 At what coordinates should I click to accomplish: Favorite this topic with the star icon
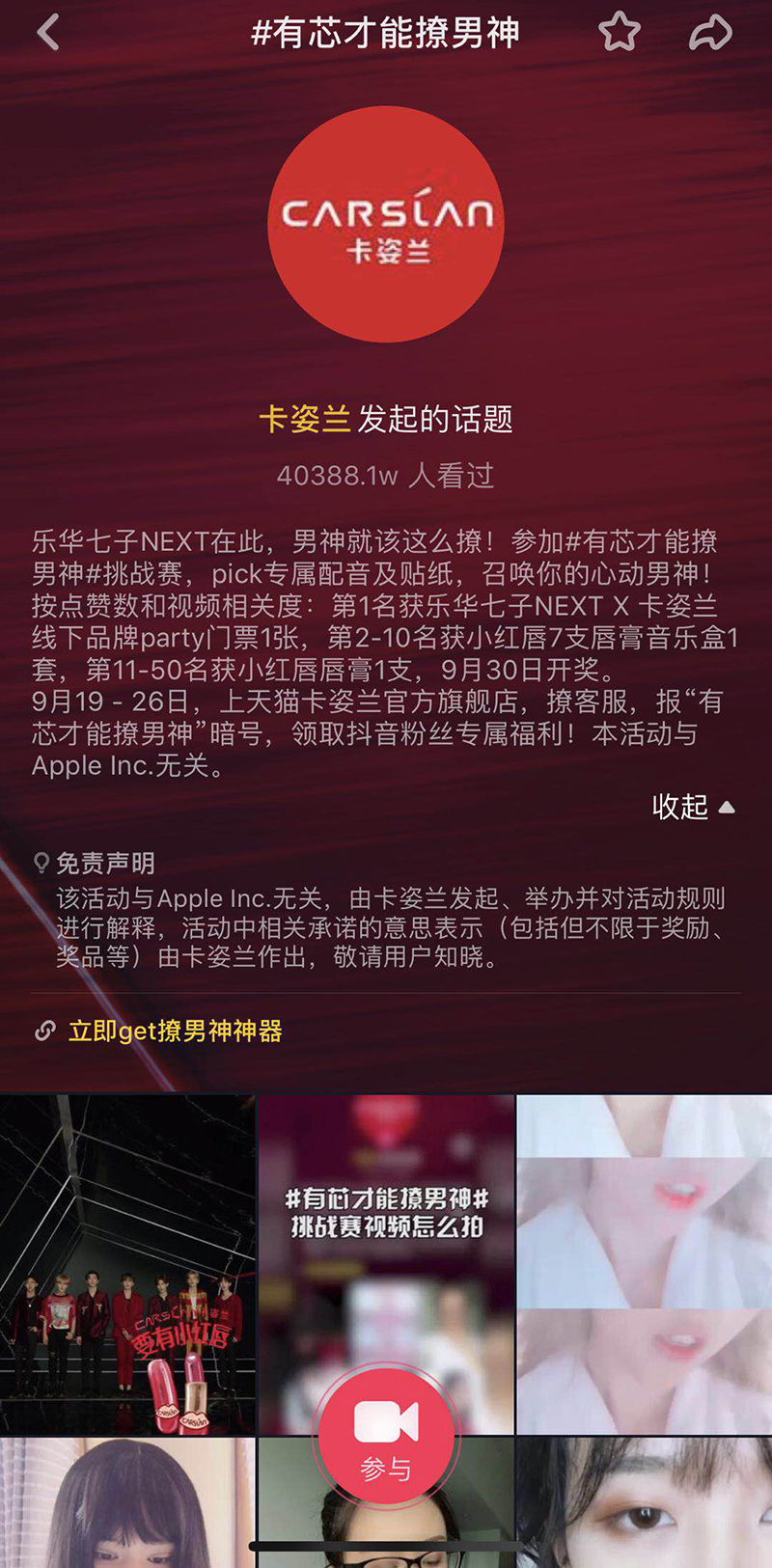pyautogui.click(x=620, y=33)
